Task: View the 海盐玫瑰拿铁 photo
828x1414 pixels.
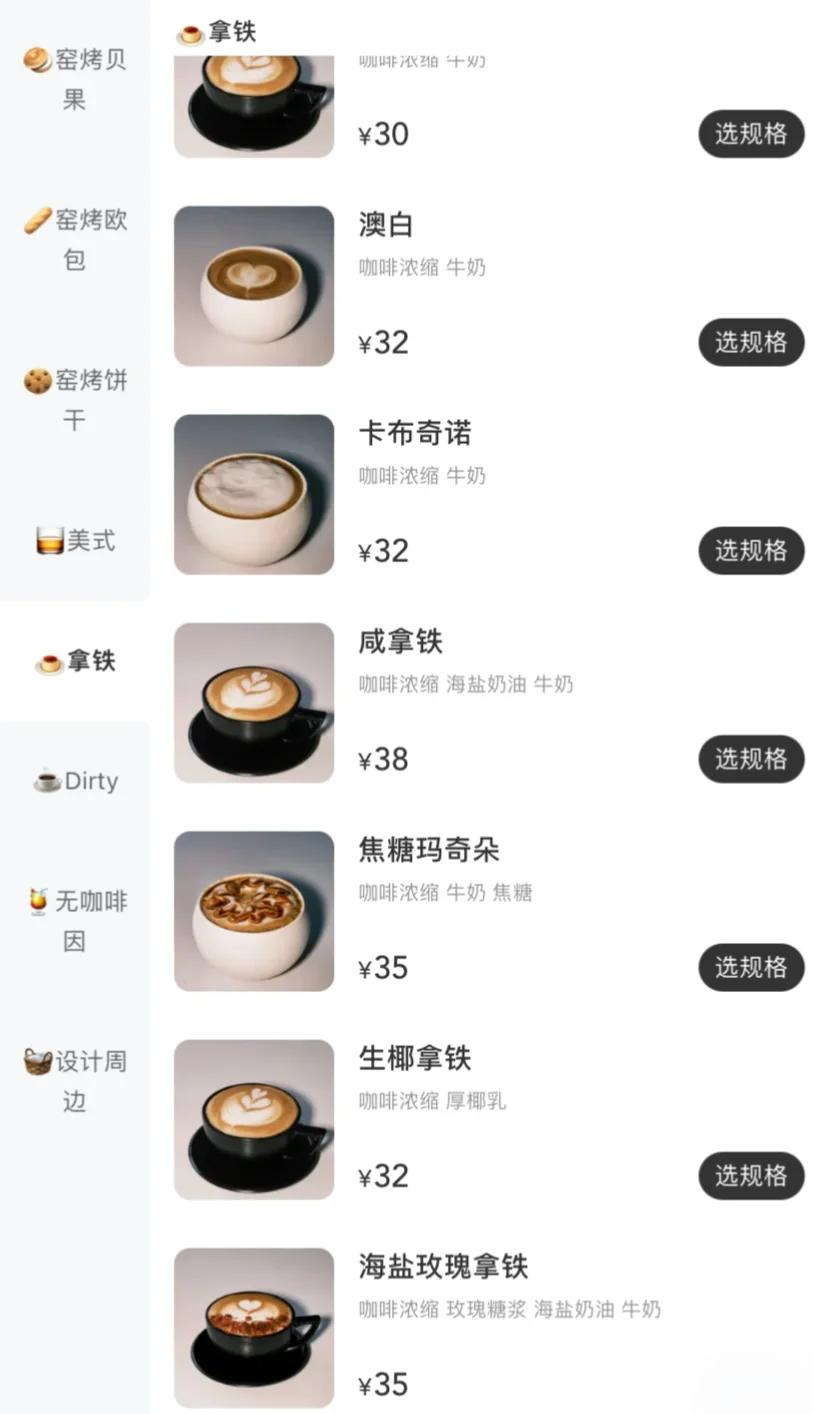Action: point(253,1326)
